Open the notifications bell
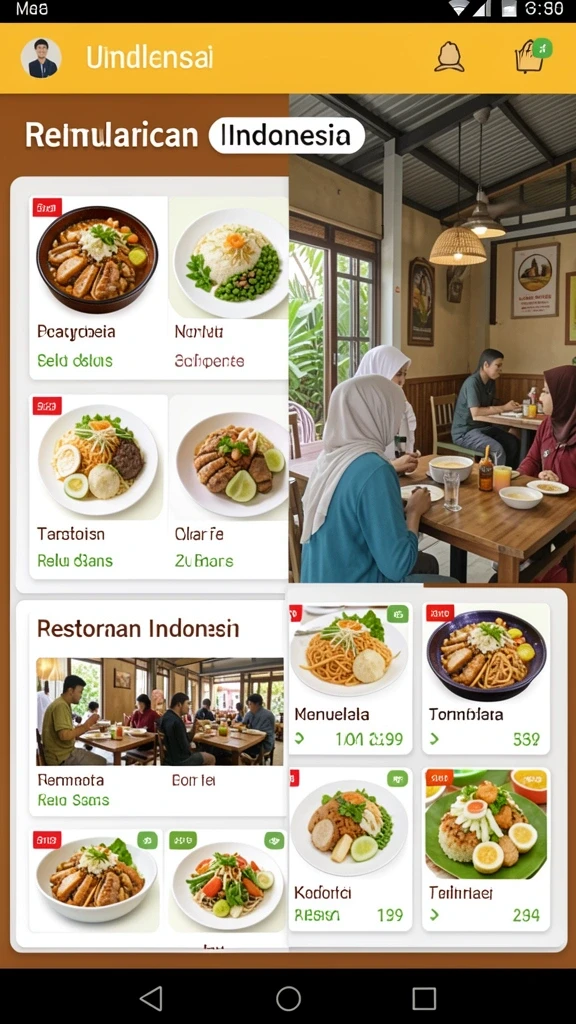This screenshot has height=1024, width=576. coord(449,57)
